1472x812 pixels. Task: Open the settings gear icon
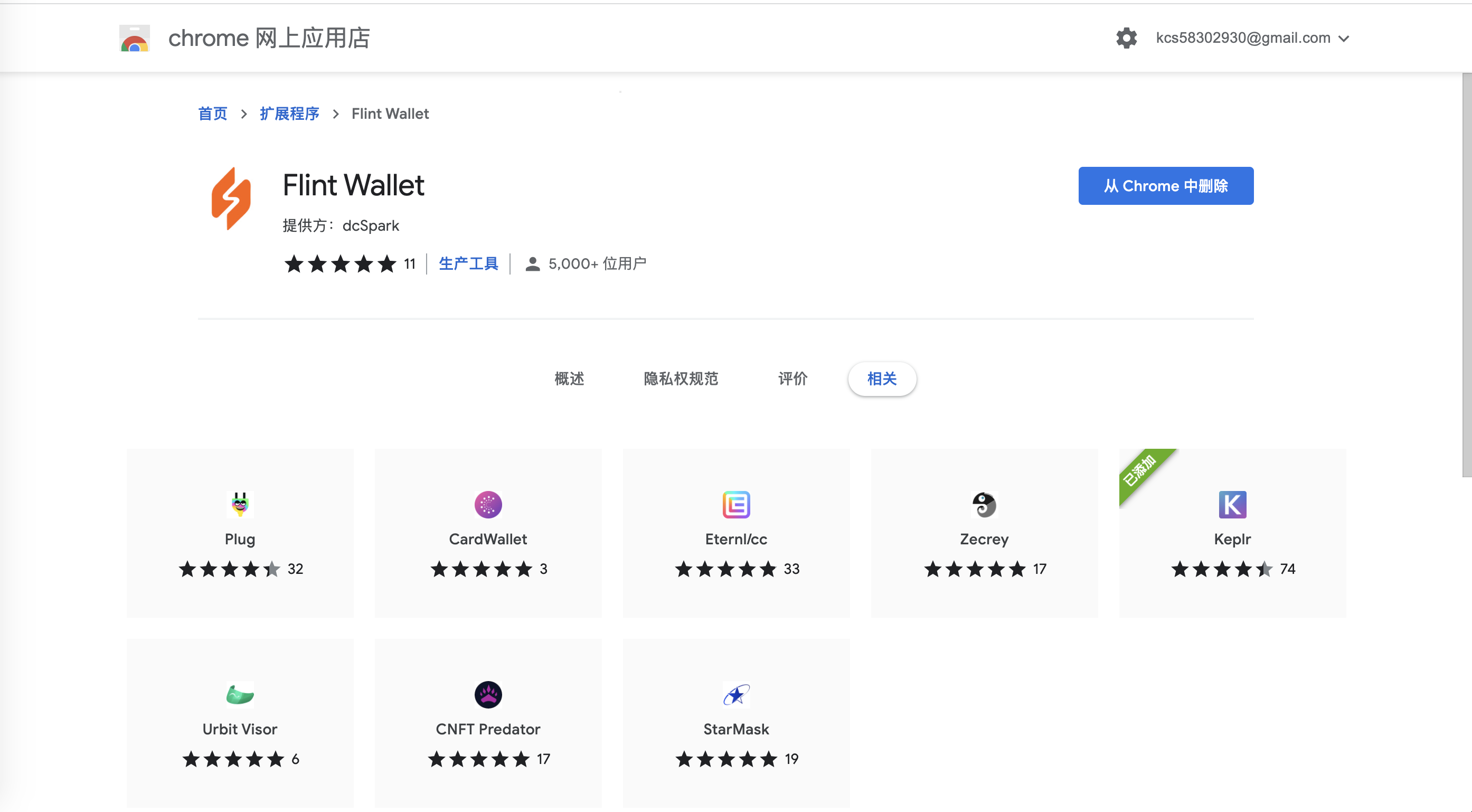[x=1126, y=39]
